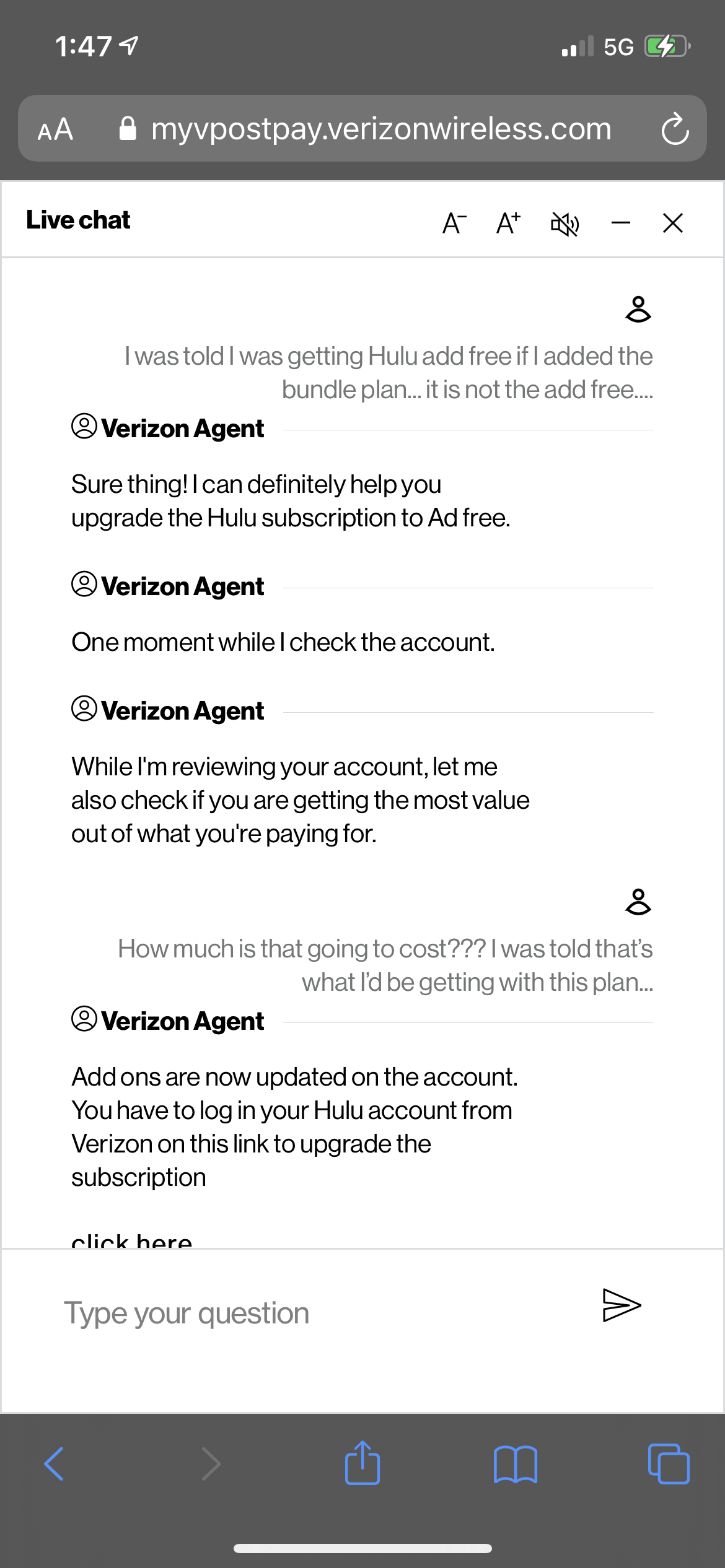The height and width of the screenshot is (1568, 725).
Task: Close the live chat
Action: tap(672, 223)
